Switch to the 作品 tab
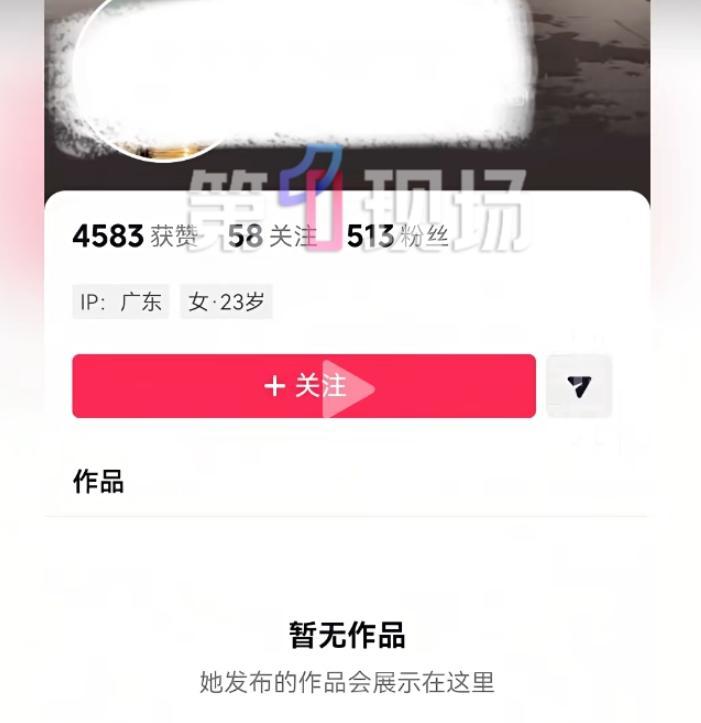Viewport: 701px width, 723px height. [x=98, y=481]
